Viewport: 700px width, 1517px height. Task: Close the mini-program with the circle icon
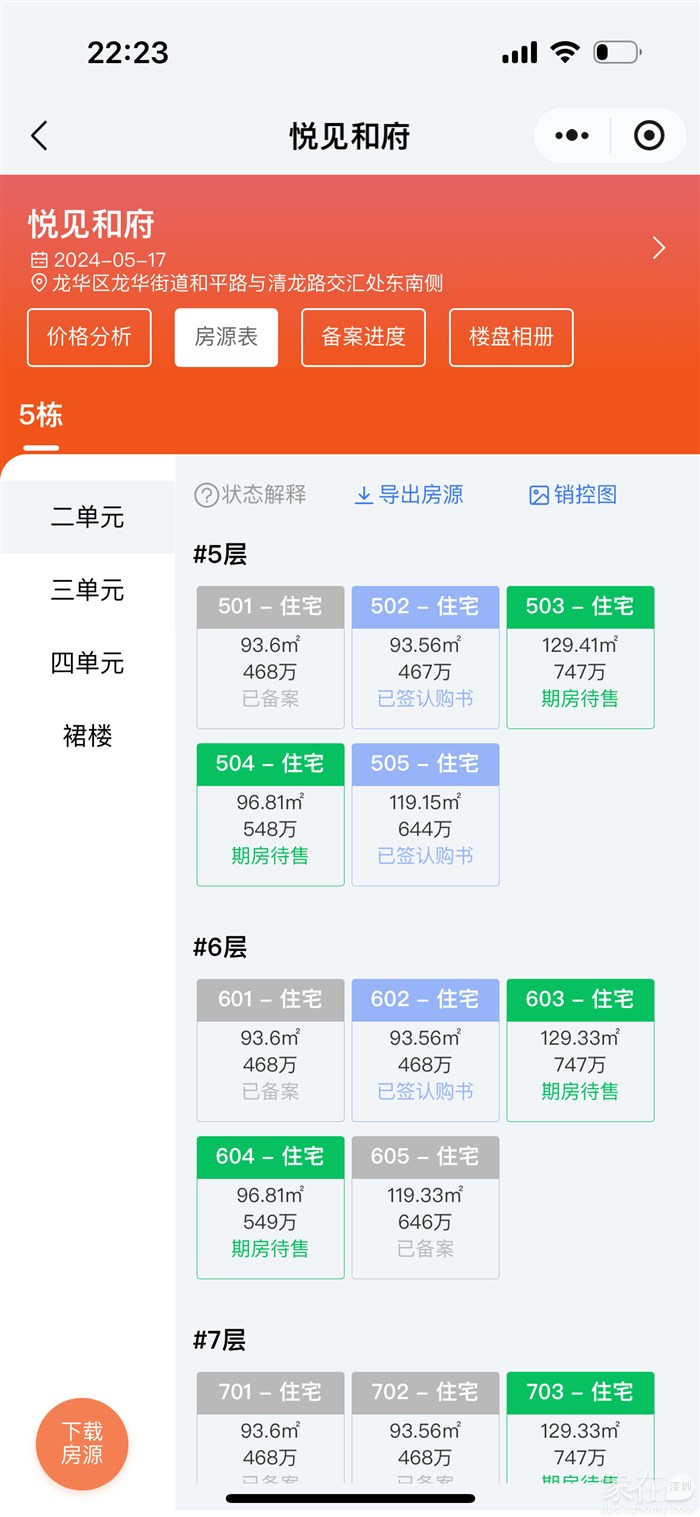coord(649,136)
